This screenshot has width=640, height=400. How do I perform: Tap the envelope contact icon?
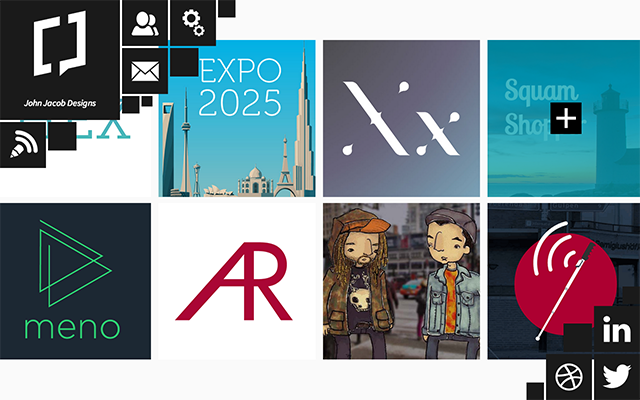145,71
